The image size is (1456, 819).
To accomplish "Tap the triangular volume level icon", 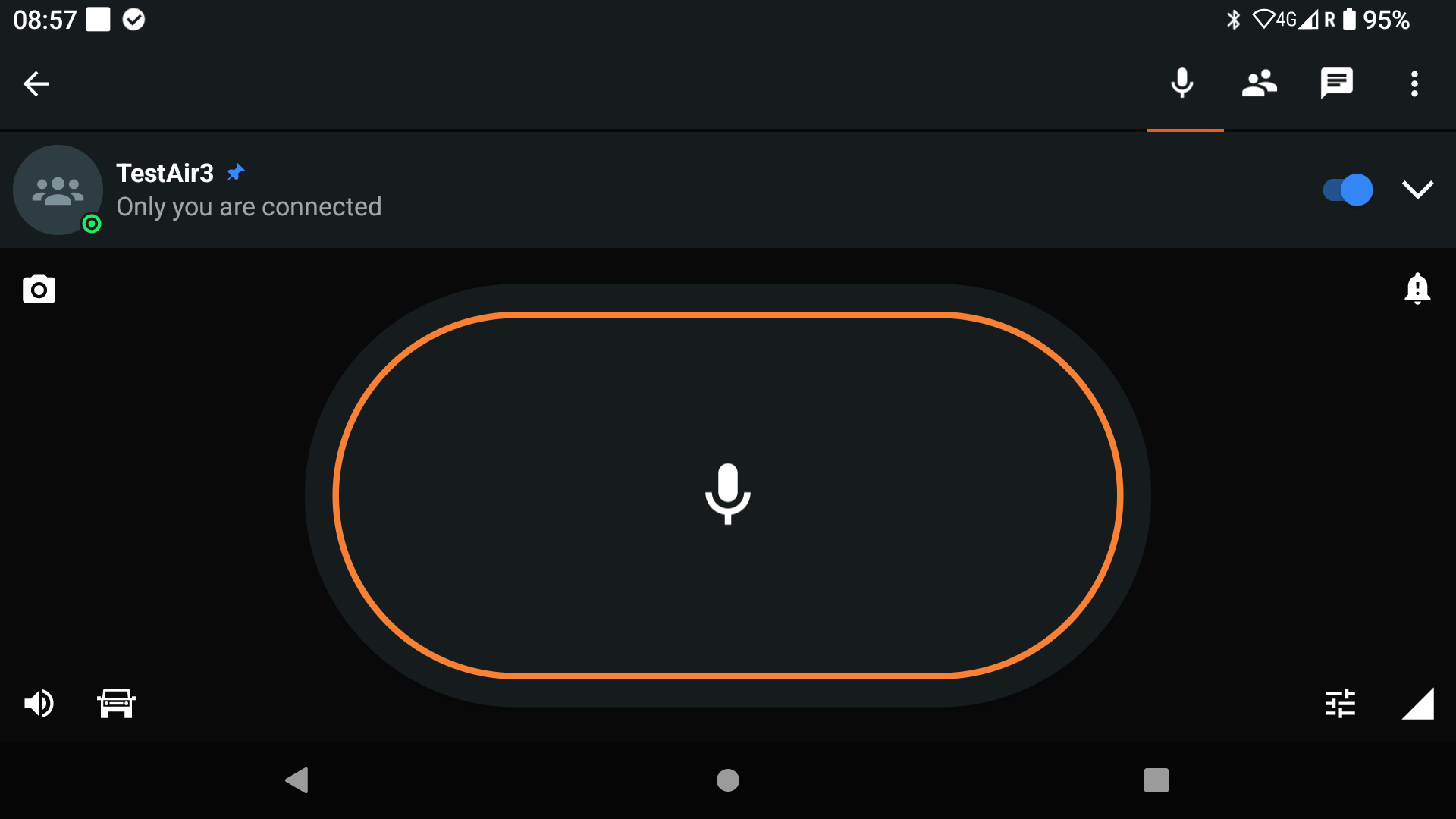I will click(x=1417, y=704).
